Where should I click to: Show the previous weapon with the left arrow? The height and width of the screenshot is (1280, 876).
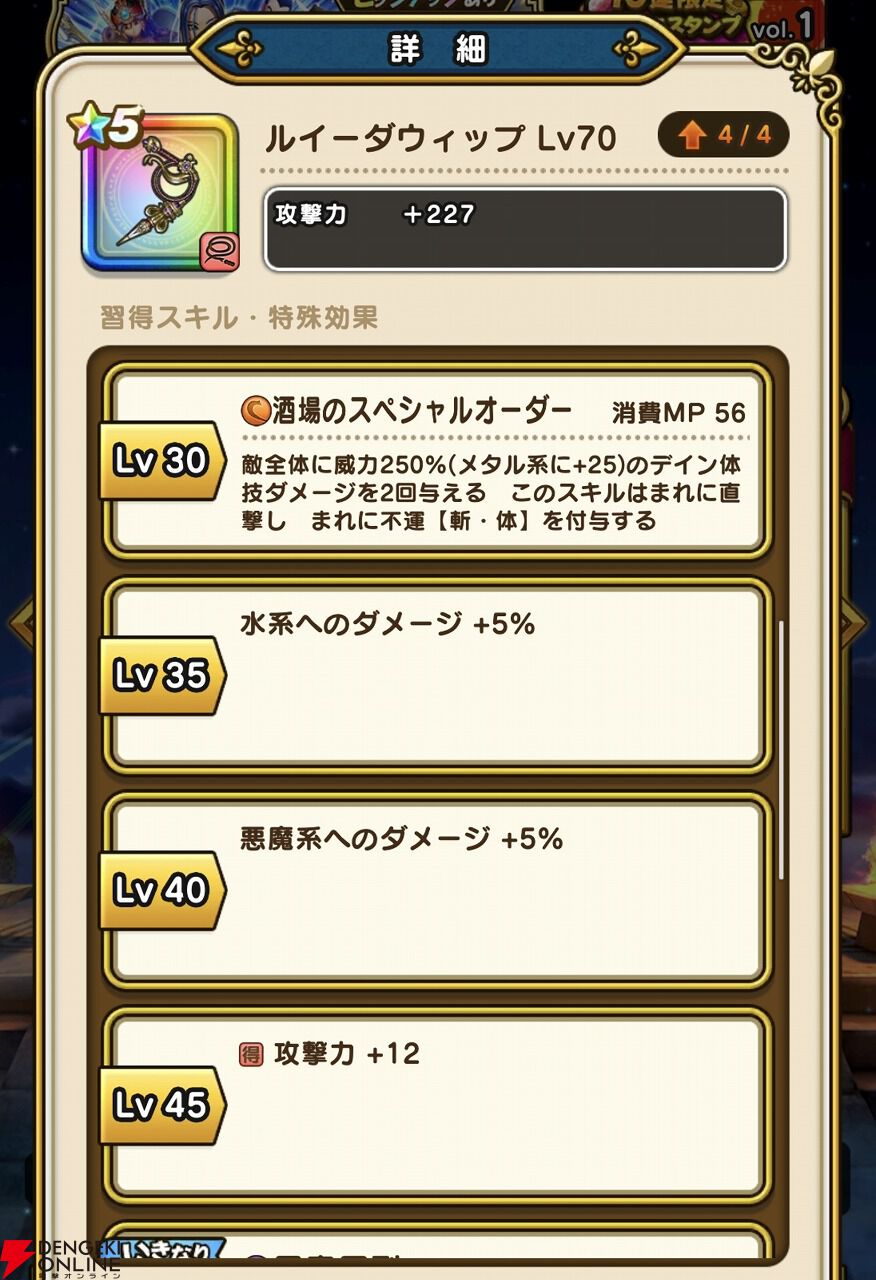[20, 624]
